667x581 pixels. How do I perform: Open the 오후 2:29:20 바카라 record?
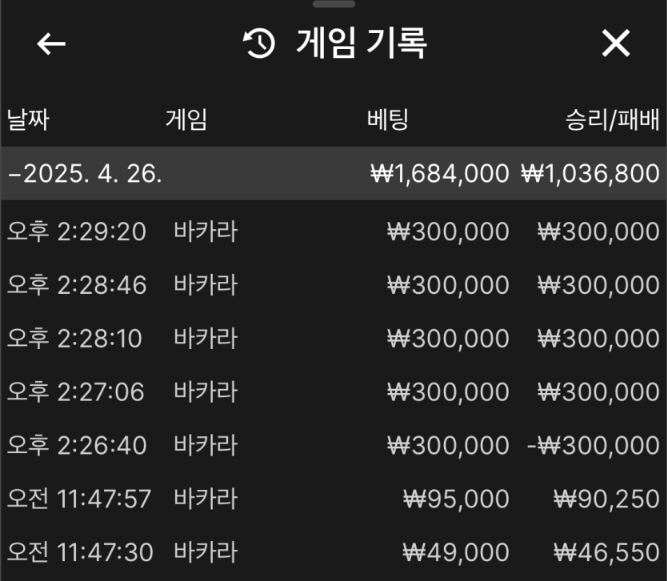tap(333, 232)
